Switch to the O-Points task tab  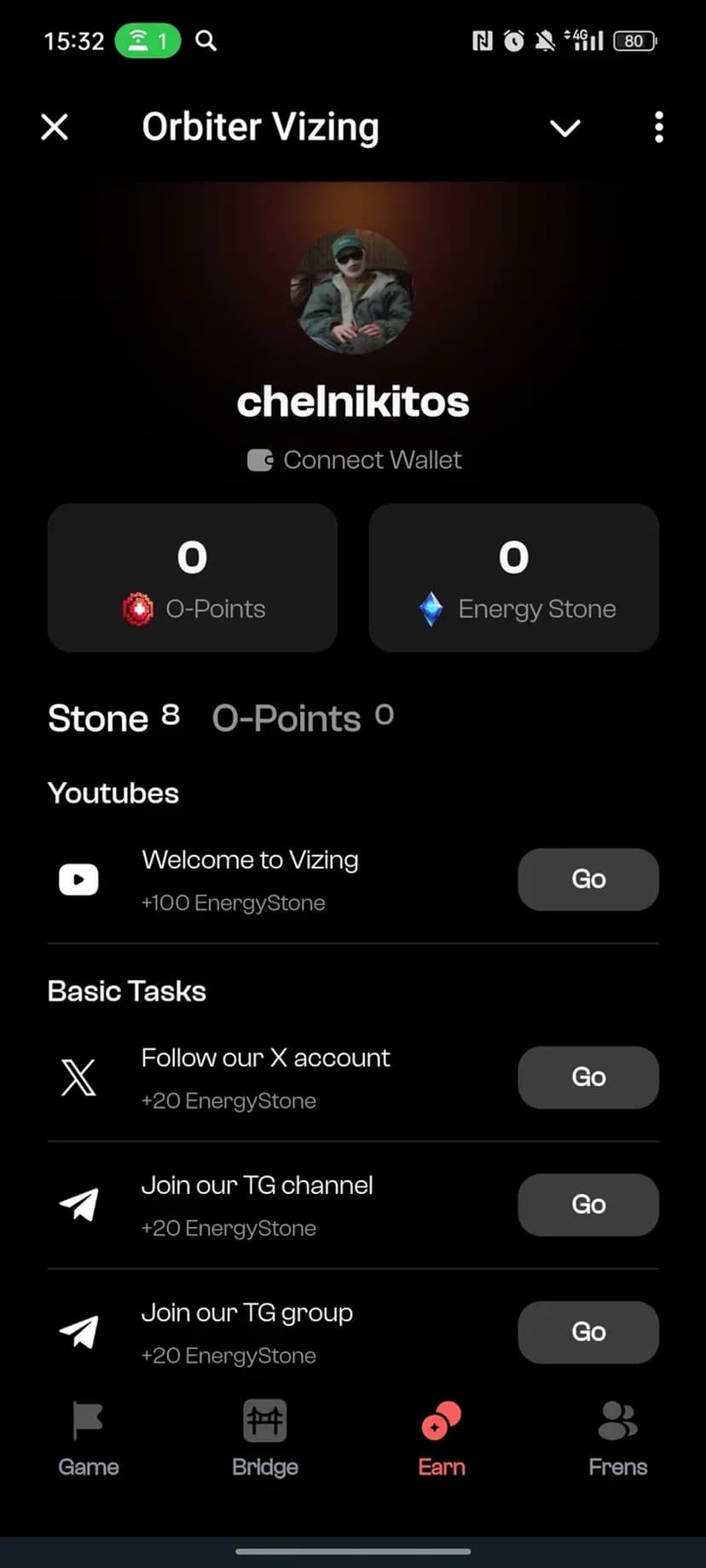302,718
